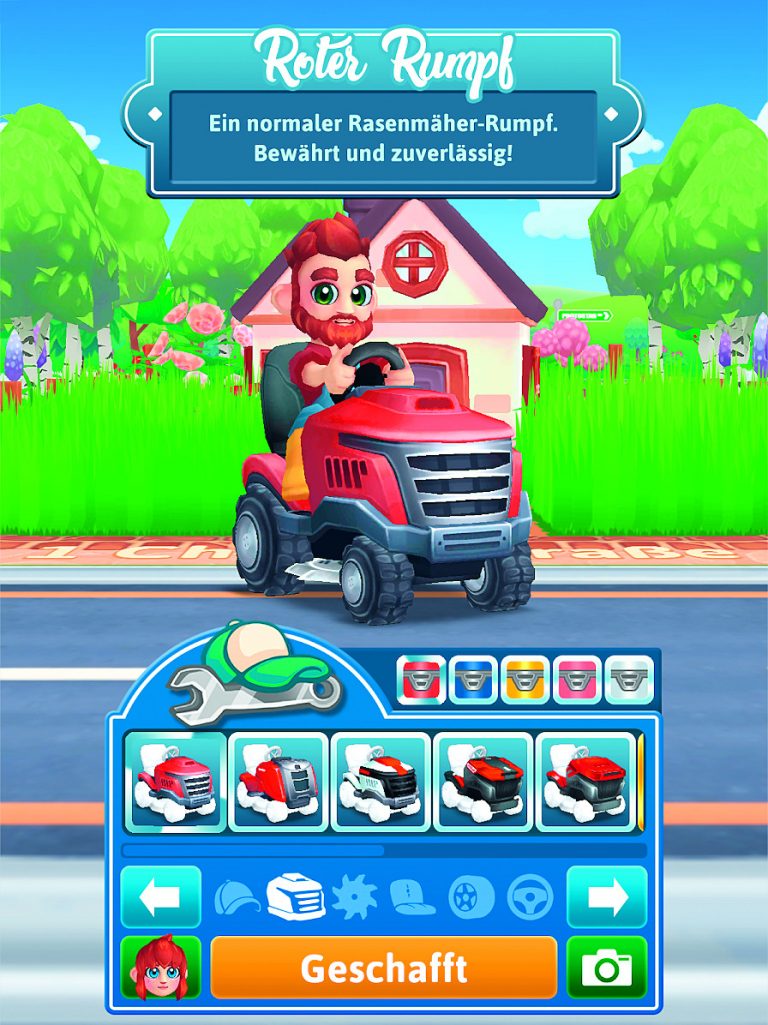Image resolution: width=768 pixels, height=1025 pixels.
Task: Select the blue color swatch
Action: point(472,680)
